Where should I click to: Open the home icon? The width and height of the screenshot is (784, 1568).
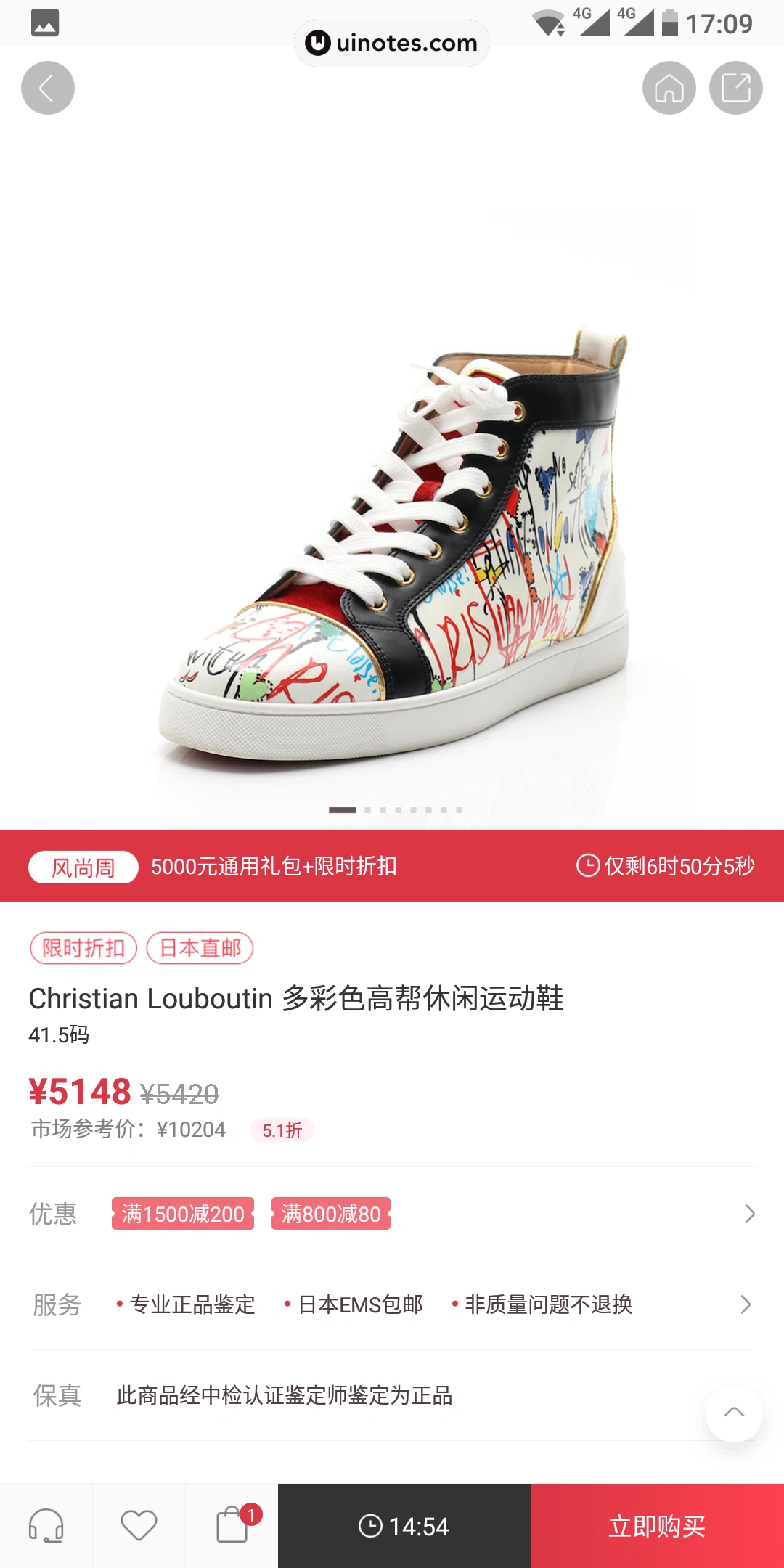pos(669,88)
